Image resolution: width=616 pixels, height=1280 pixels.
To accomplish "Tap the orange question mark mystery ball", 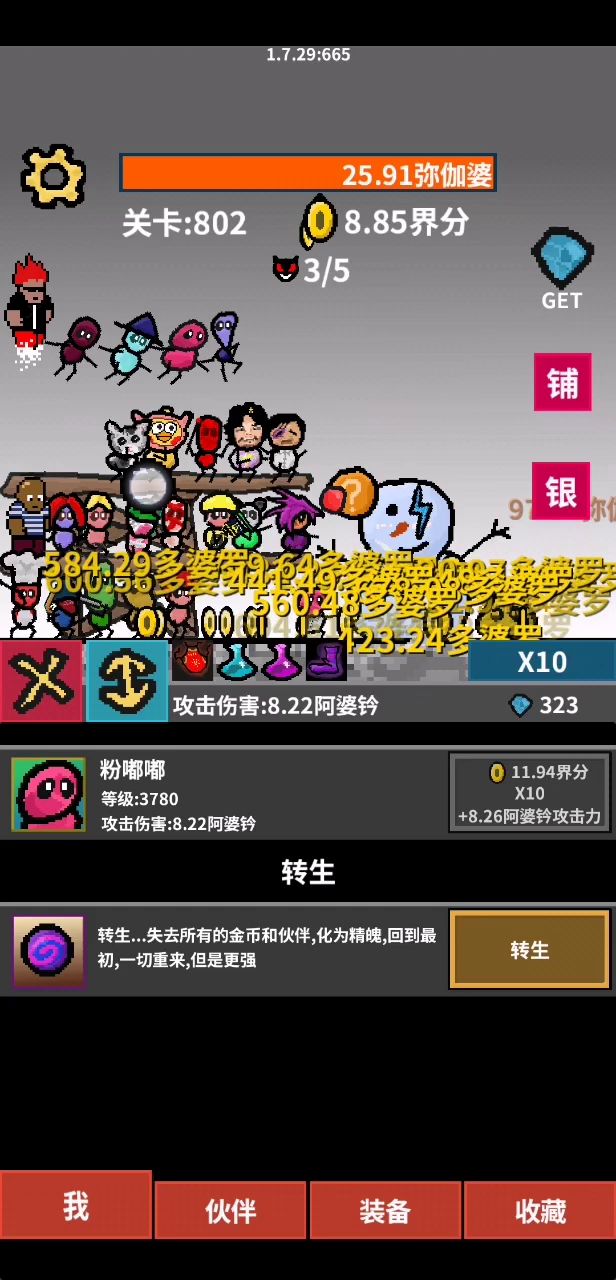I will click(x=349, y=493).
